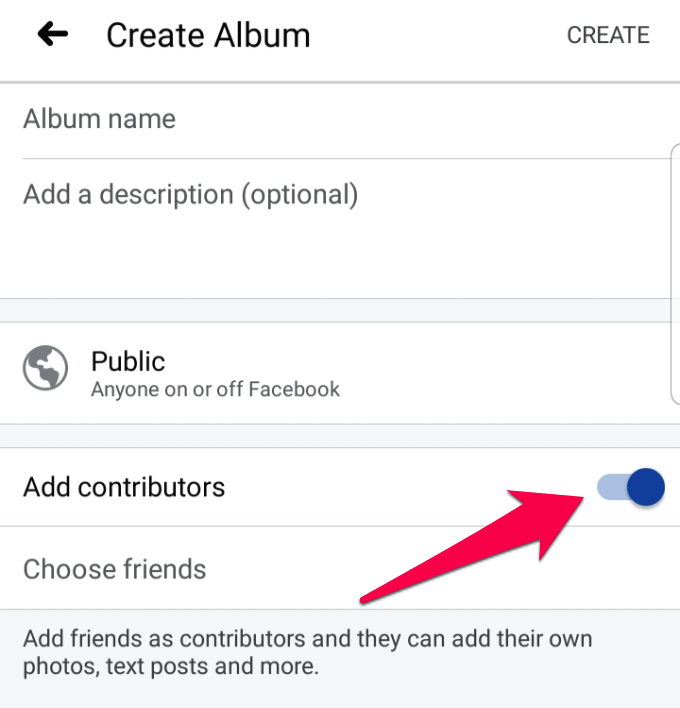
Task: Tap CREATE to make the album
Action: [x=607, y=35]
